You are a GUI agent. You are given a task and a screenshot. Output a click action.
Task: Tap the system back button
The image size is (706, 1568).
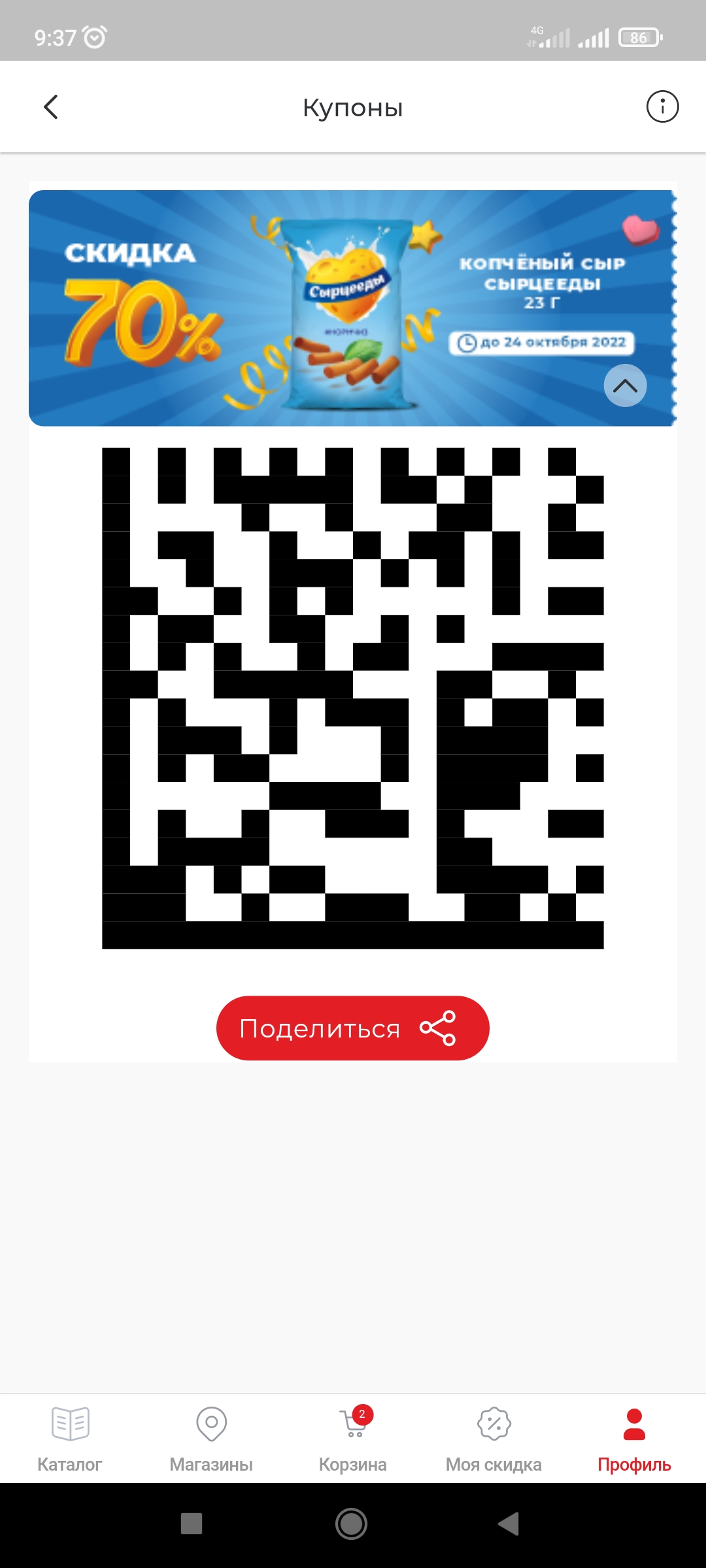point(509,1524)
